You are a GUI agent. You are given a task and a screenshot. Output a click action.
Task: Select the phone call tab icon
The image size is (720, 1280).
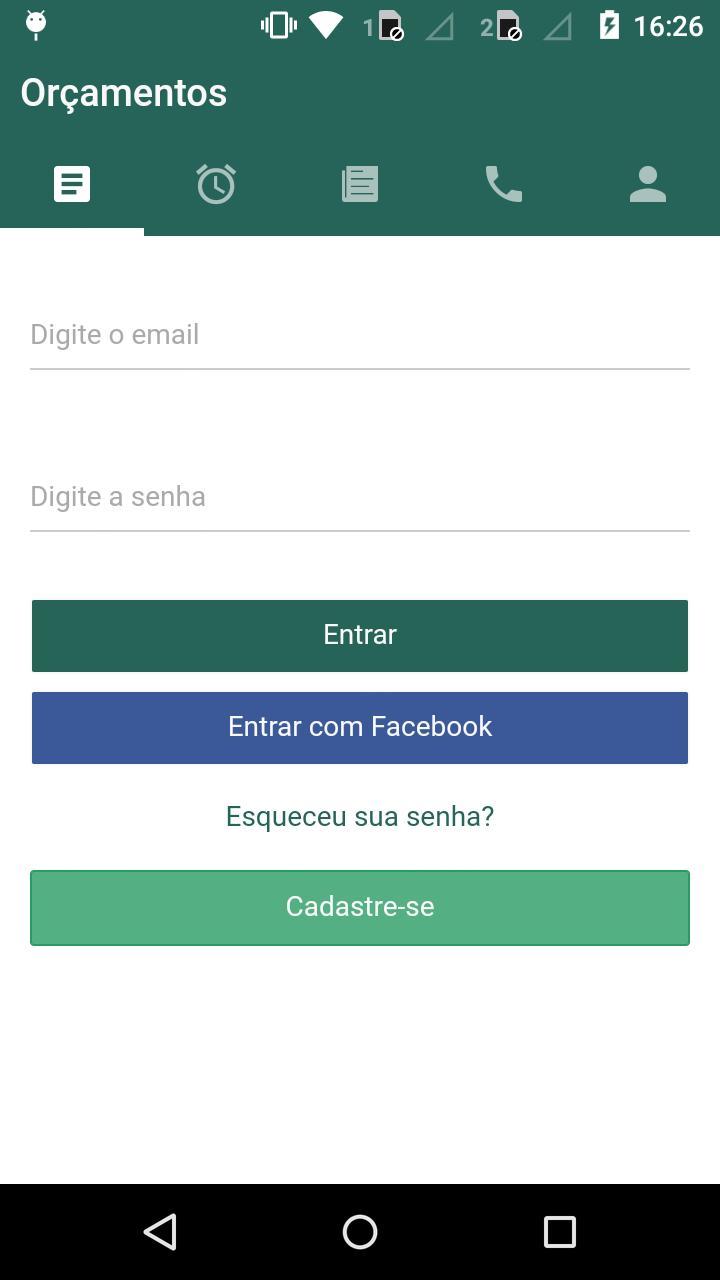tap(503, 183)
